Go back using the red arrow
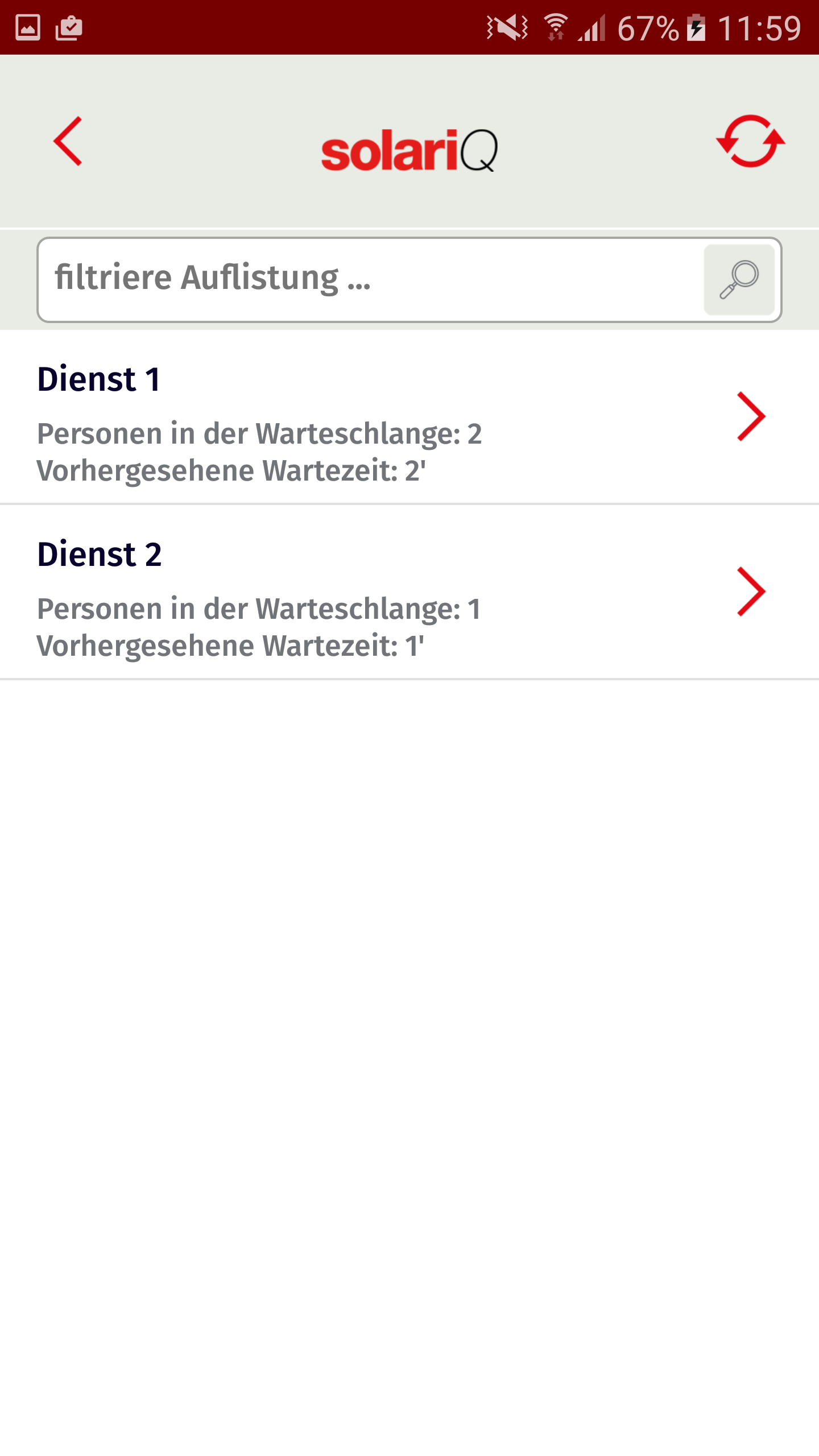819x1456 pixels. point(68,141)
